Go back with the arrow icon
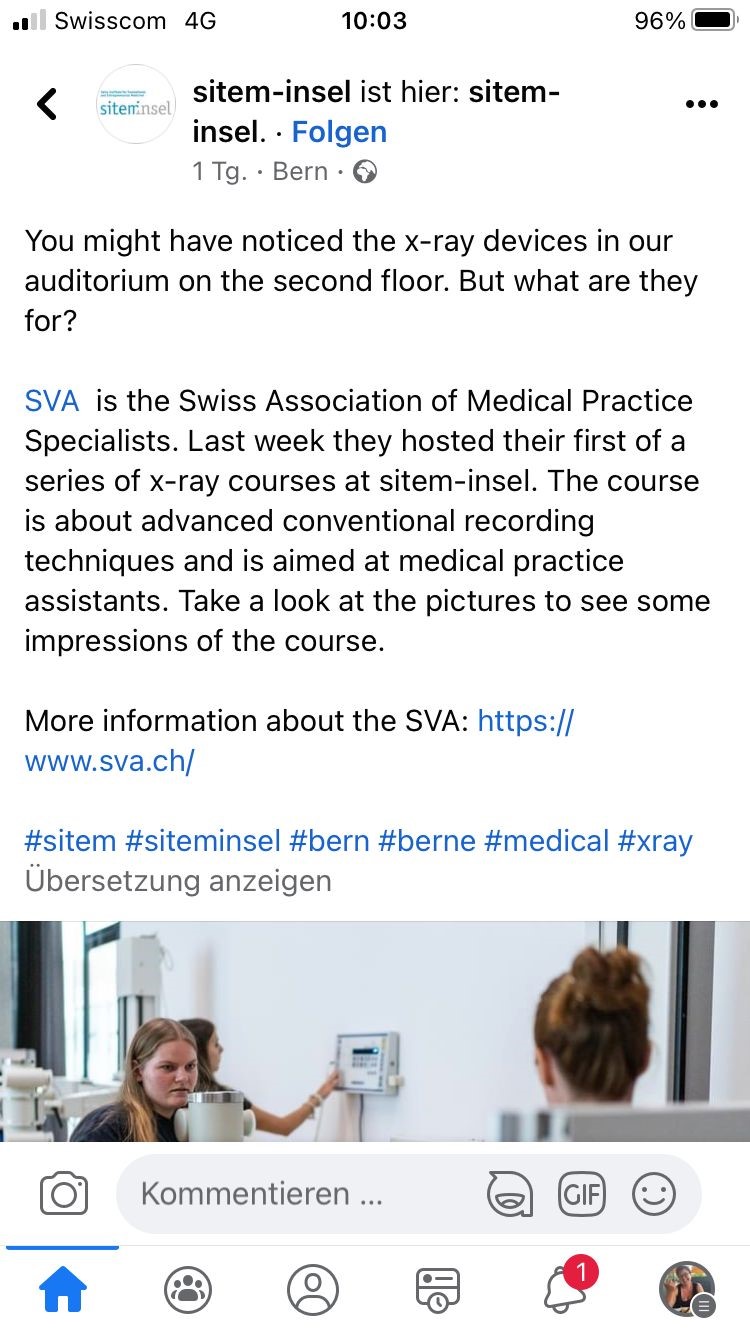The width and height of the screenshot is (750, 1334). [47, 104]
